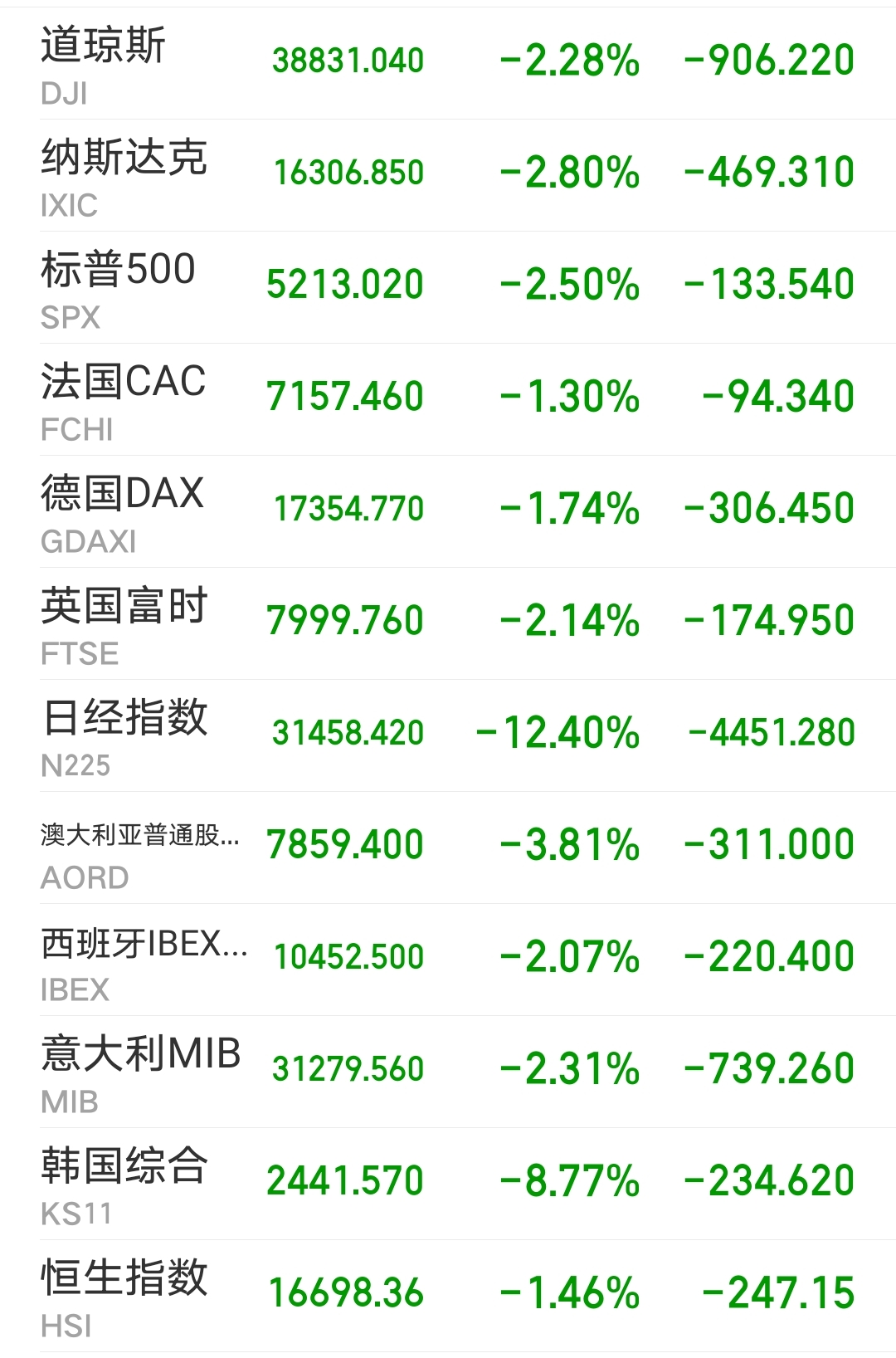Open the 纳斯达克 IXIC index details
The width and height of the screenshot is (896, 1358).
tap(448, 175)
